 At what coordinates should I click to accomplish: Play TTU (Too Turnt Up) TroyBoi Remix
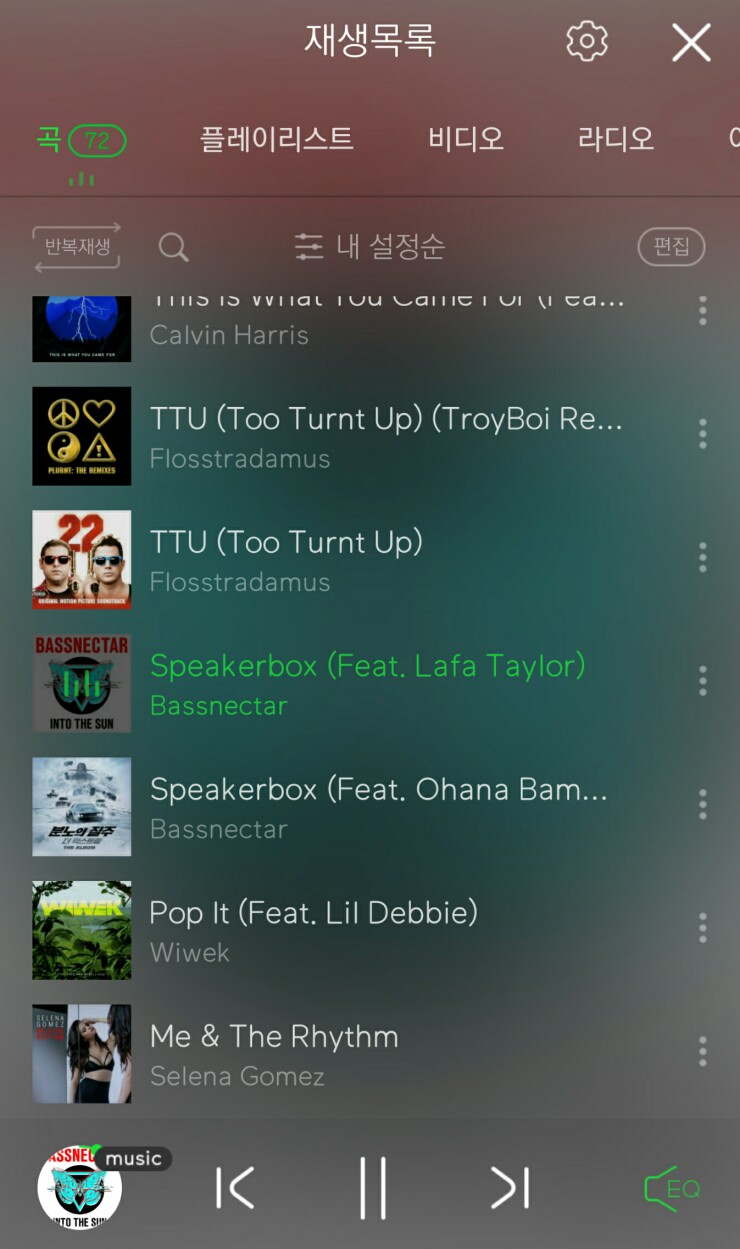pyautogui.click(x=385, y=435)
